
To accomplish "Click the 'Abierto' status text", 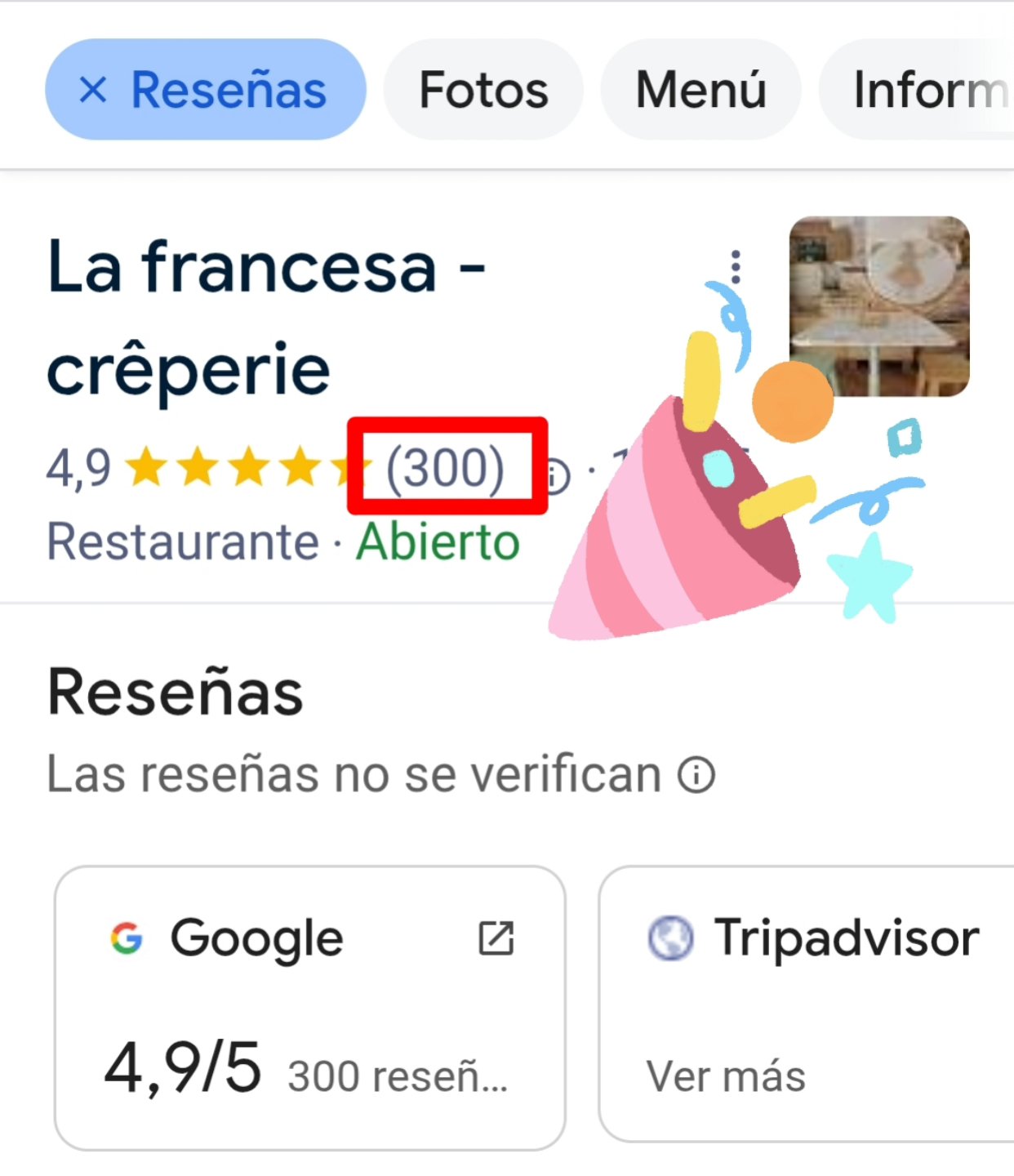I will click(x=438, y=539).
